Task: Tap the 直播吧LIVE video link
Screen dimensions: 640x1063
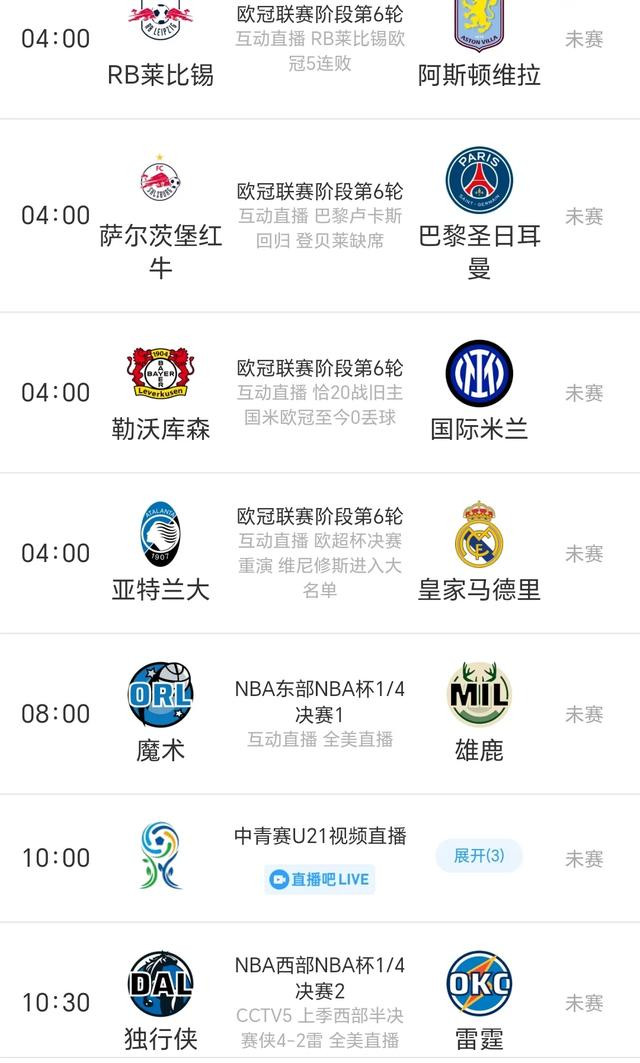Action: pyautogui.click(x=320, y=880)
